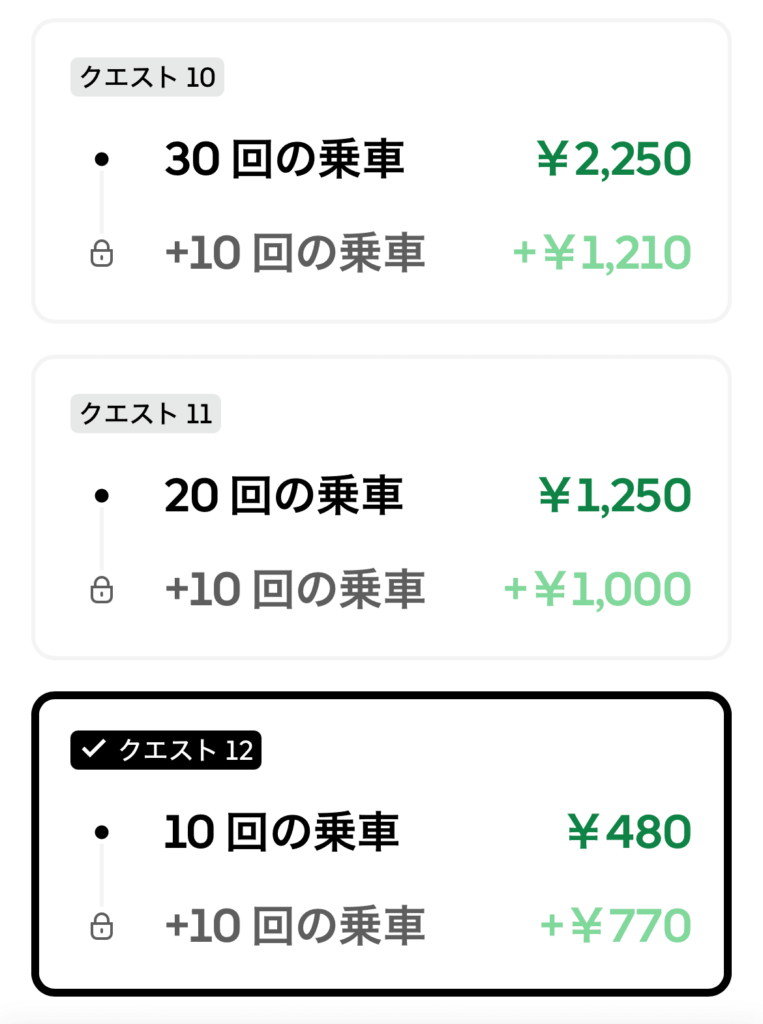
Task: Click the lock icon in クエスト 12
Action: coord(102,927)
